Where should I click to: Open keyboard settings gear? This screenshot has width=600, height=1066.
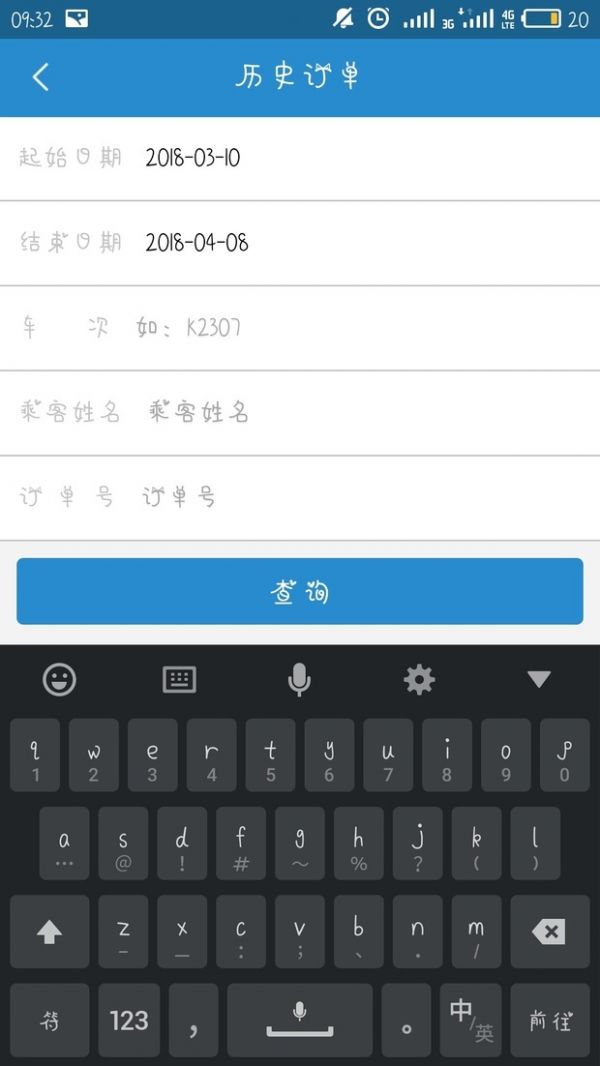[x=419, y=679]
